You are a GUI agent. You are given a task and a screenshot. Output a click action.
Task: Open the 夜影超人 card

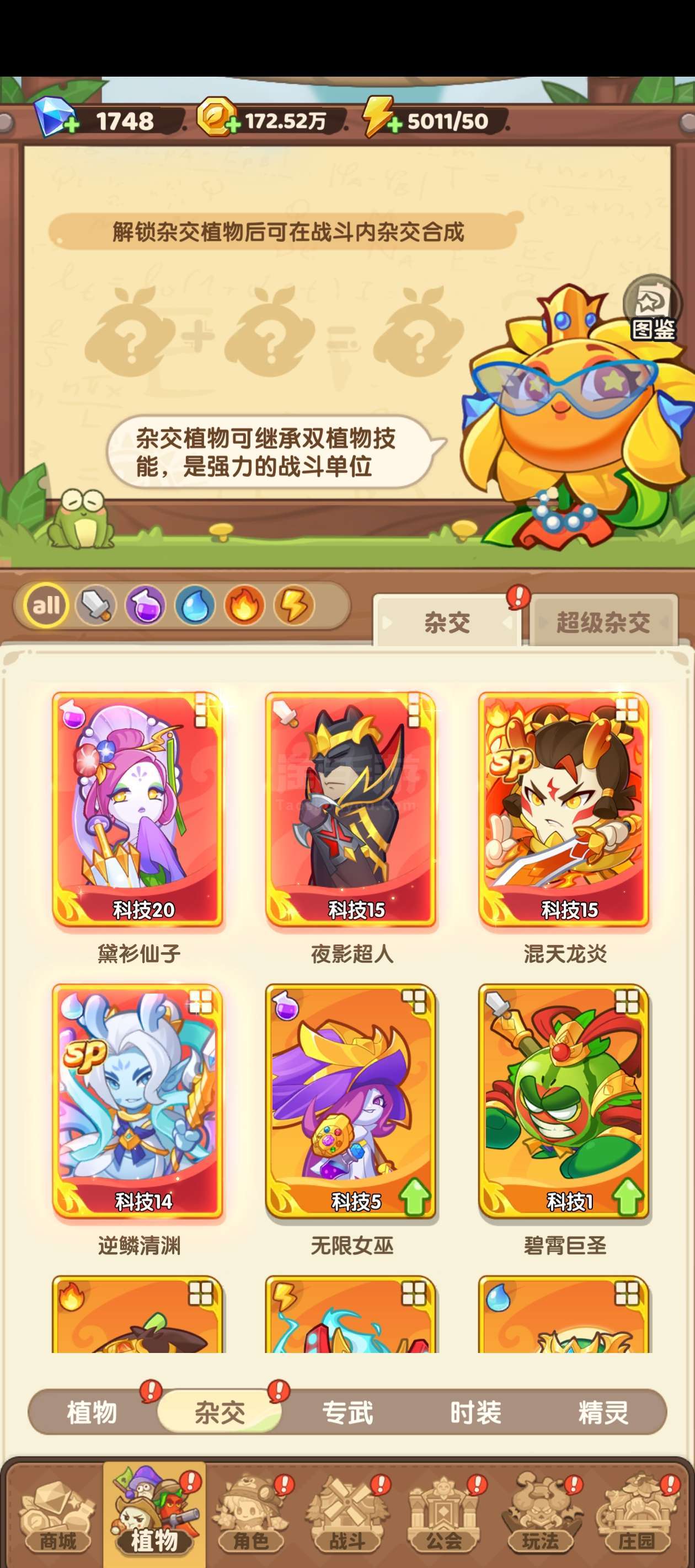pos(351,809)
